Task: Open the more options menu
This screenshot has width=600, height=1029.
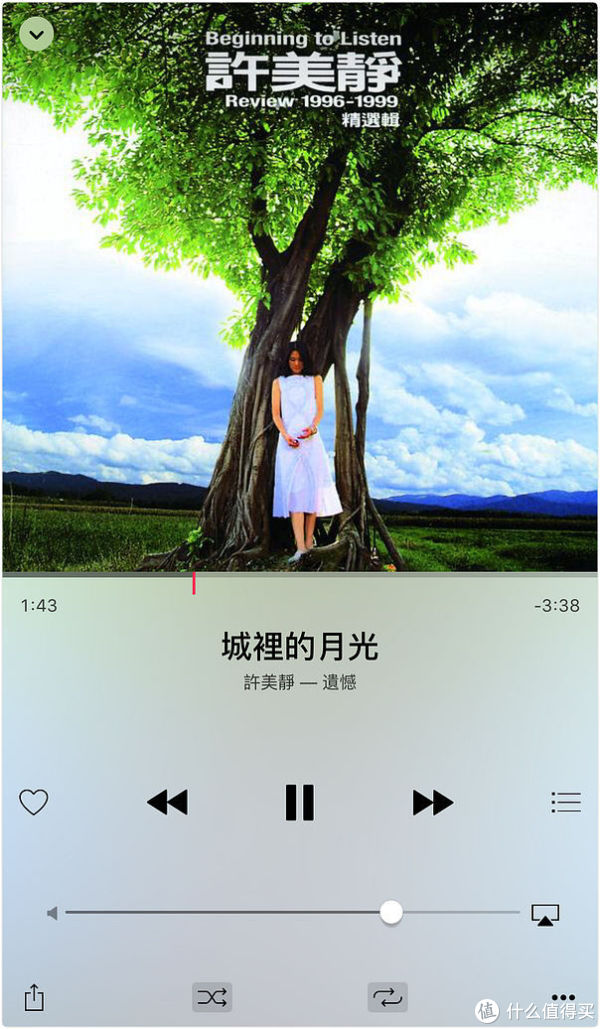Action: 563,995
